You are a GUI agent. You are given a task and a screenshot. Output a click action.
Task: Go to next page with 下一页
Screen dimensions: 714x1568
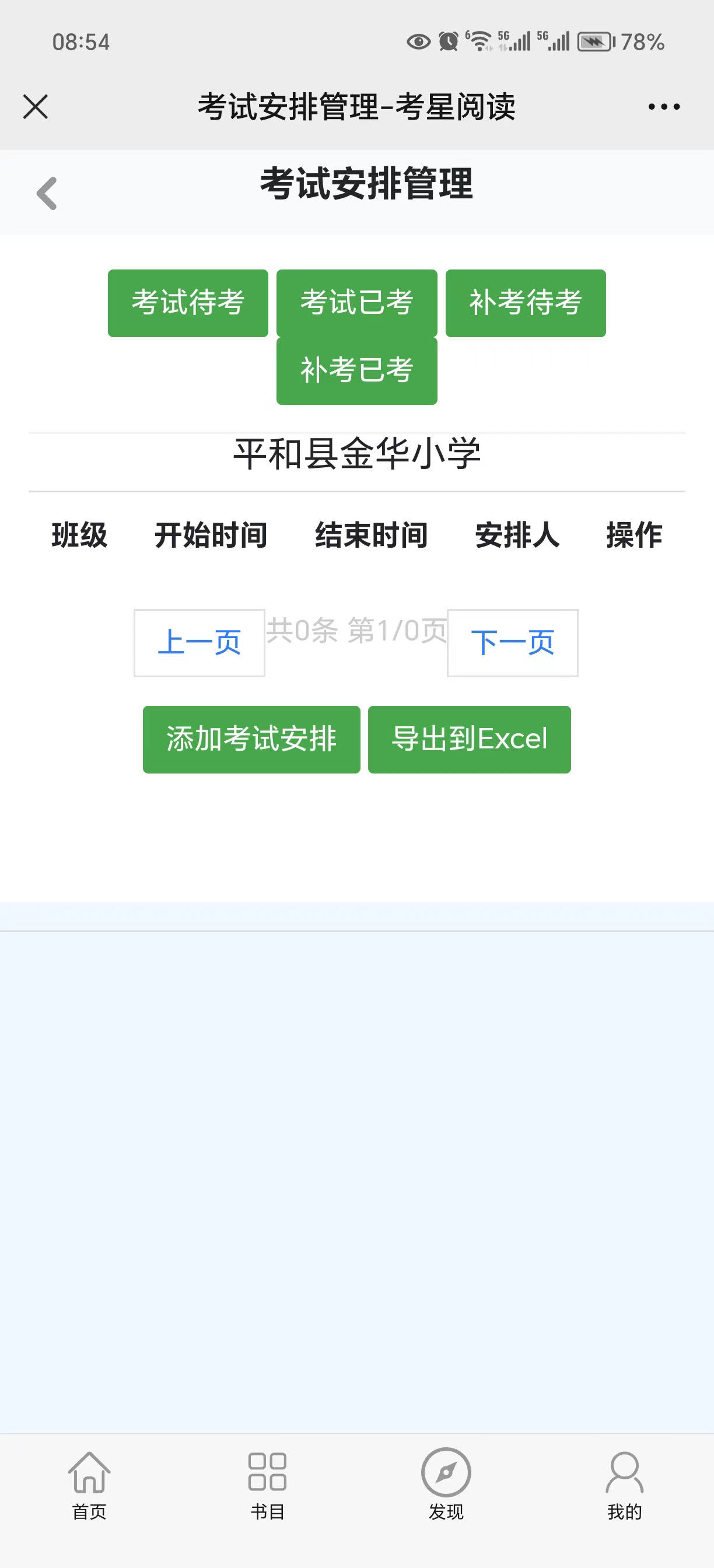(x=513, y=643)
